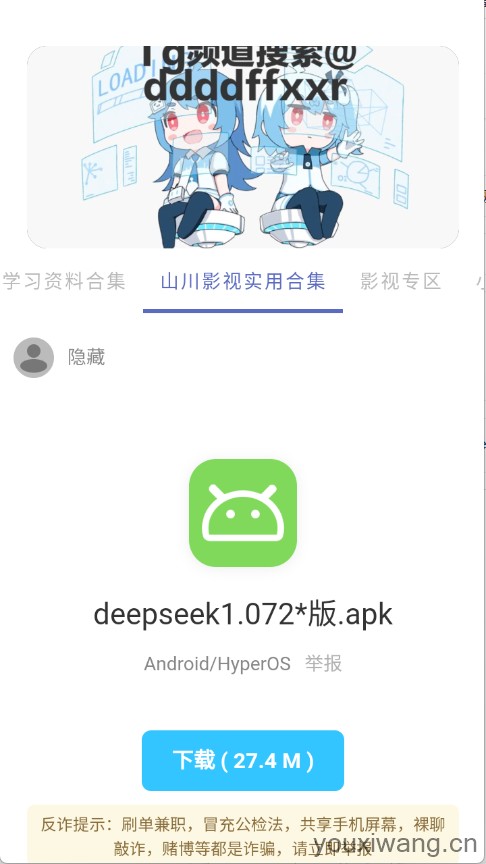
Task: Switch to the 学习资料合集 tab
Action: (x=63, y=282)
